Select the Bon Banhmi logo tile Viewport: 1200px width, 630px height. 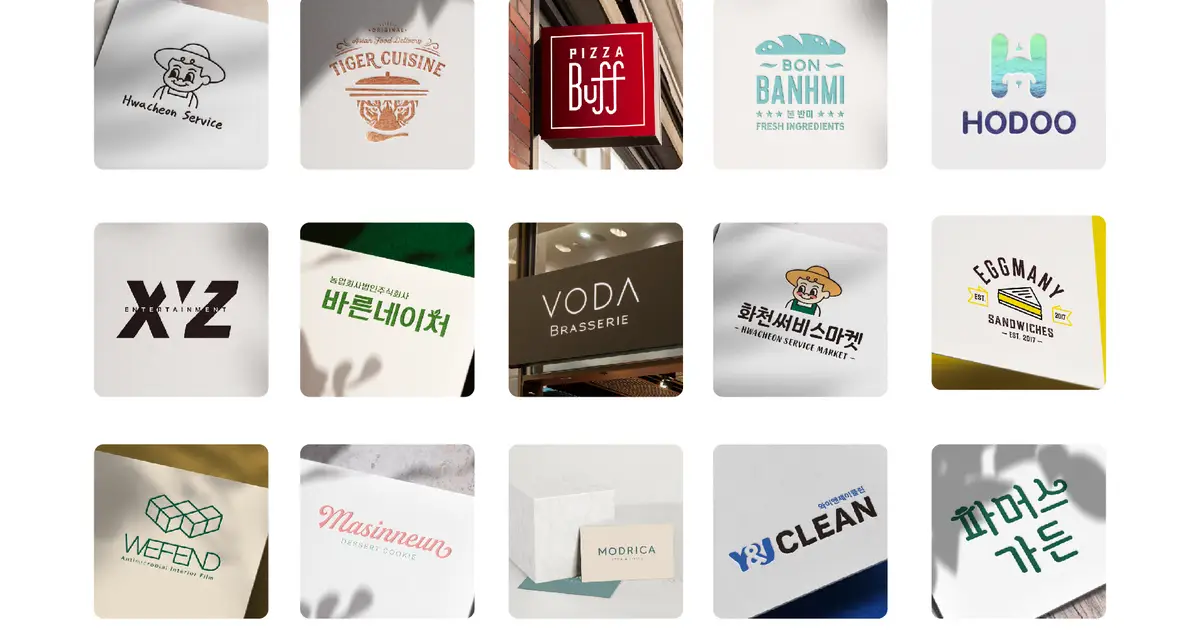tap(800, 84)
